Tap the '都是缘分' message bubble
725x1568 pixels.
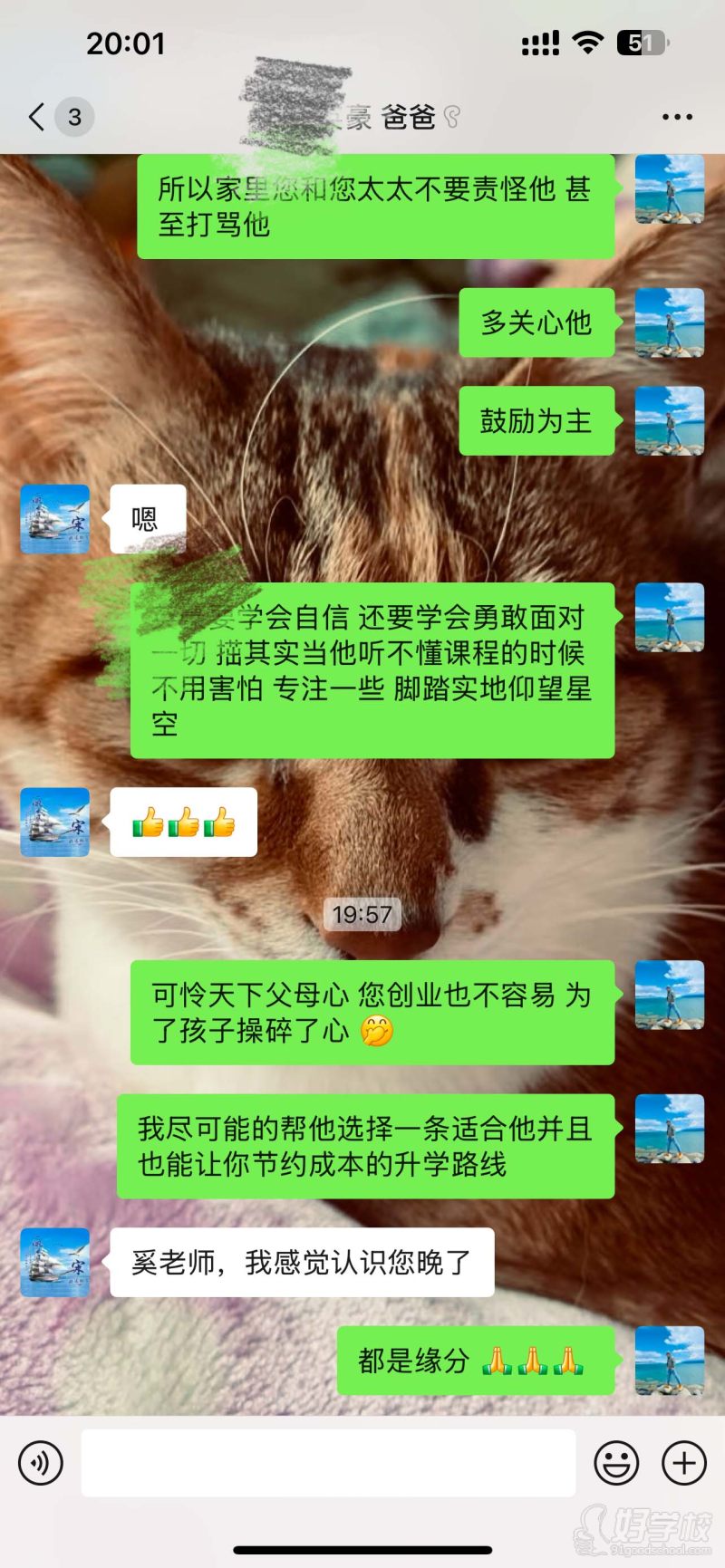[476, 1361]
